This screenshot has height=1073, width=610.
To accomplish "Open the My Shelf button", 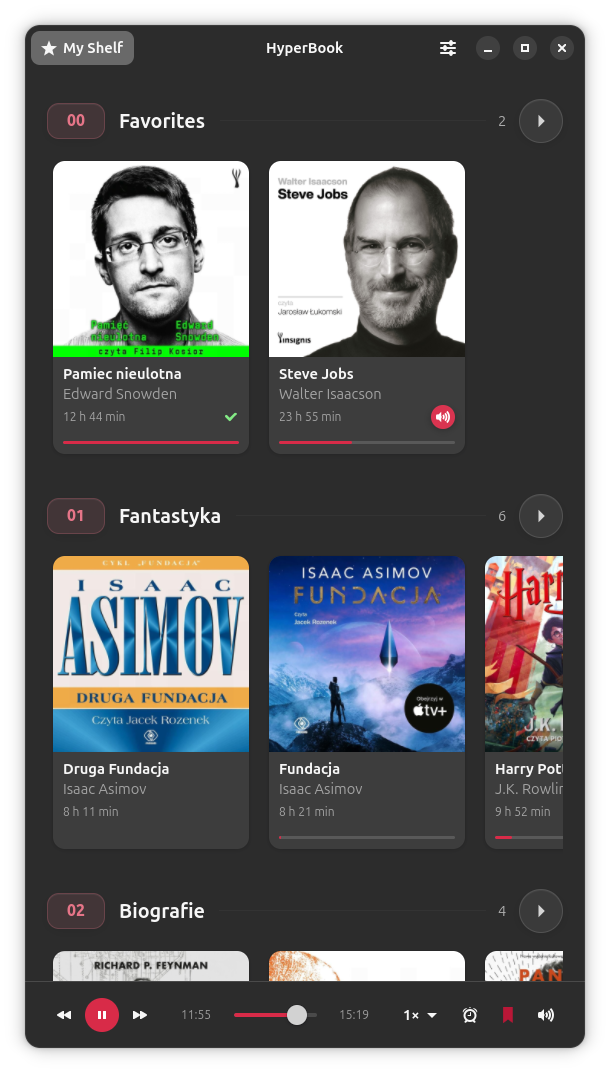I will (82, 48).
